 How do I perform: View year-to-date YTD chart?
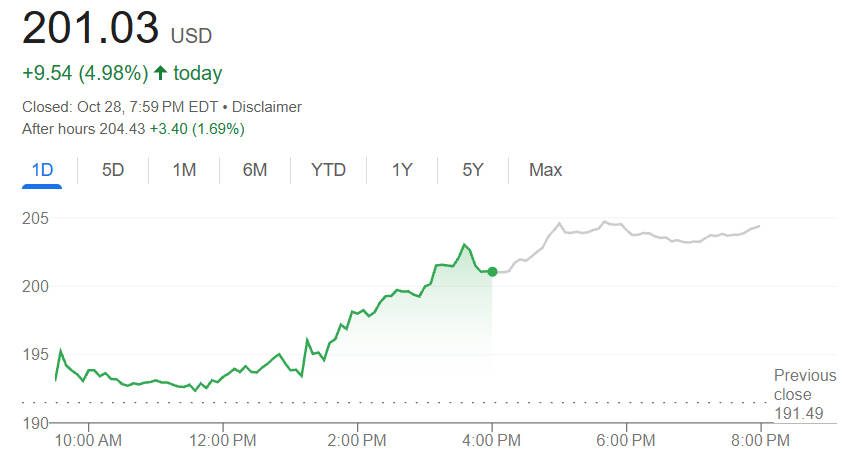(x=328, y=170)
